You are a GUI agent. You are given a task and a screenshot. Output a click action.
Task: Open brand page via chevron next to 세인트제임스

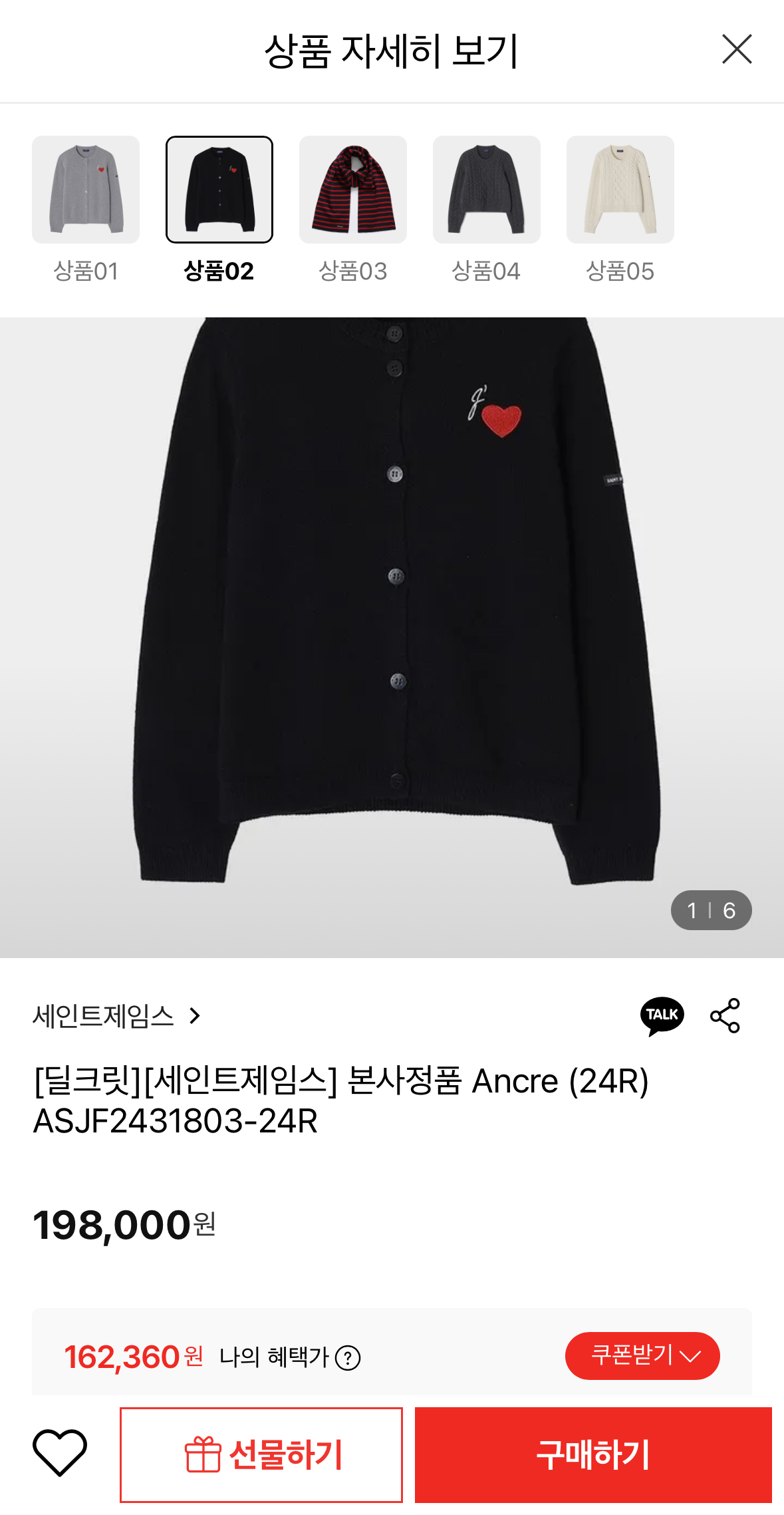[193, 1016]
